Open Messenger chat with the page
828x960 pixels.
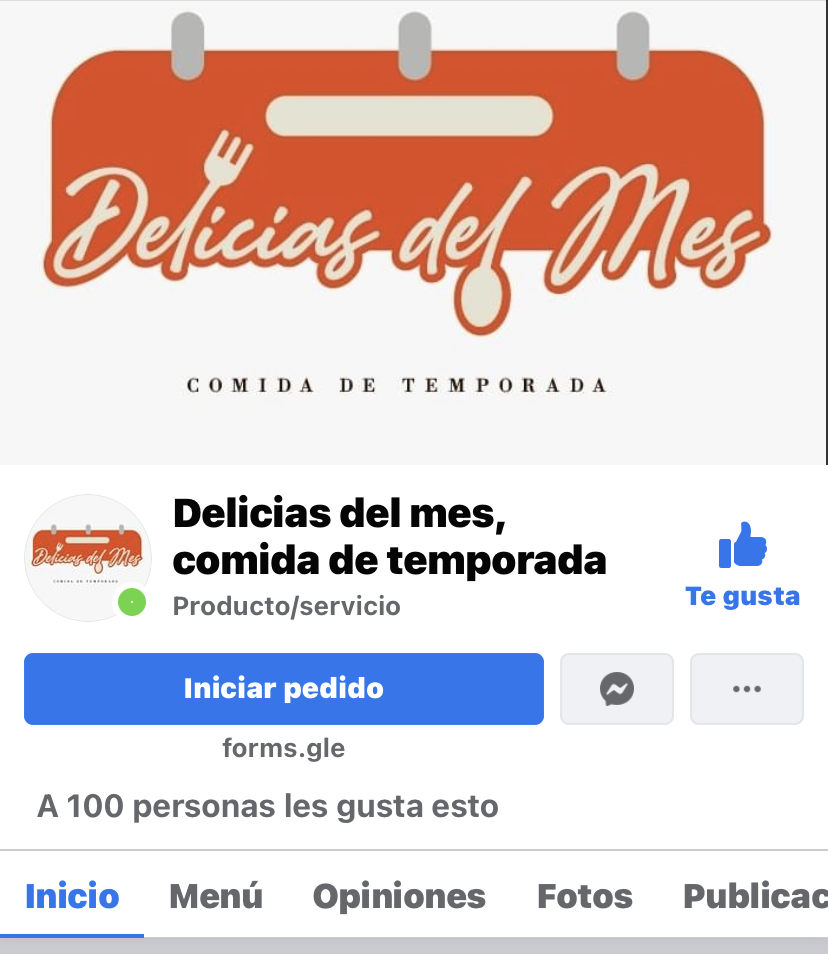[617, 689]
